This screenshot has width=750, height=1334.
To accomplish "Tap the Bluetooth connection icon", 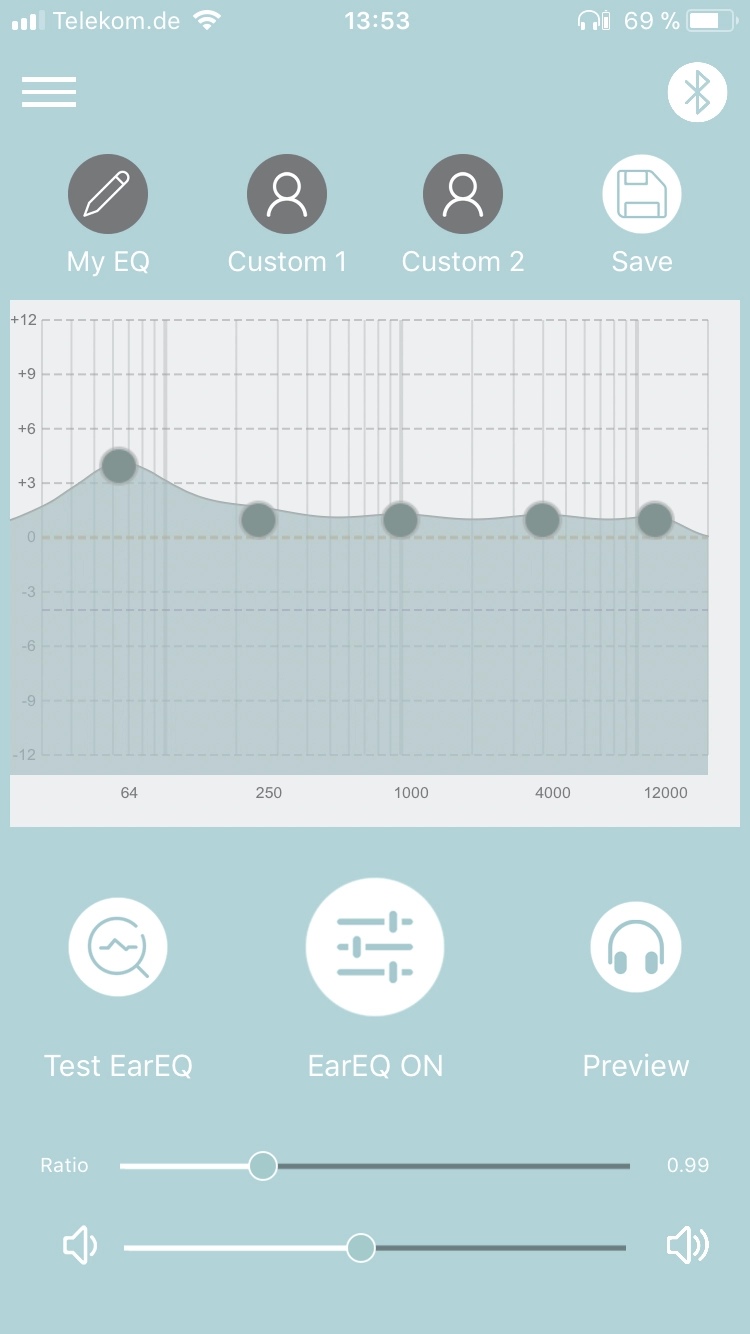I will 697,92.
